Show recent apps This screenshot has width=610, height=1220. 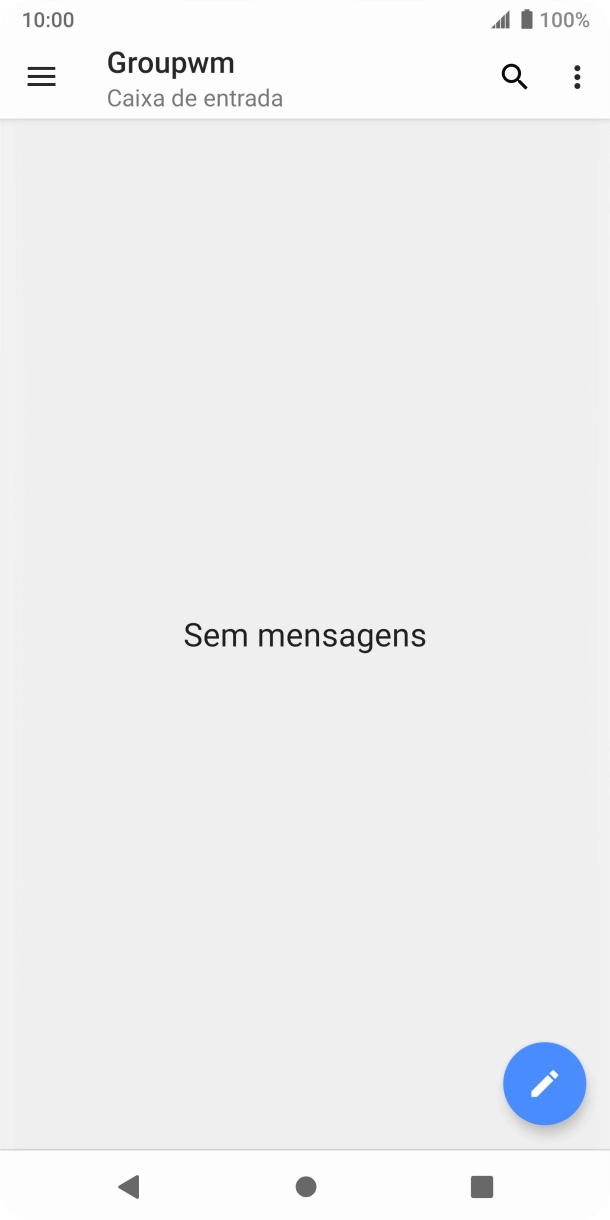[x=482, y=1186]
